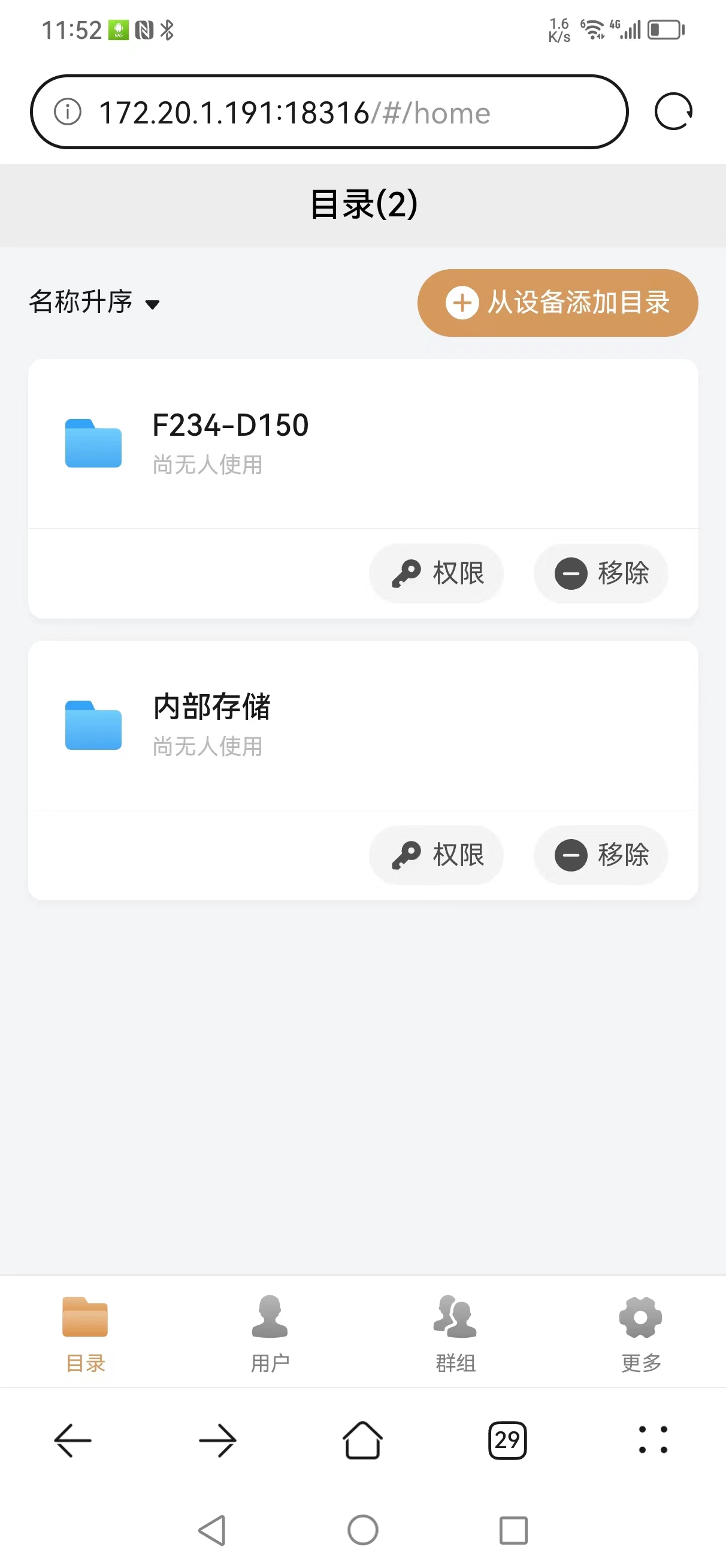Remove the F234-D150 directory via 移除
The height and width of the screenshot is (1568, 726).
click(x=601, y=574)
